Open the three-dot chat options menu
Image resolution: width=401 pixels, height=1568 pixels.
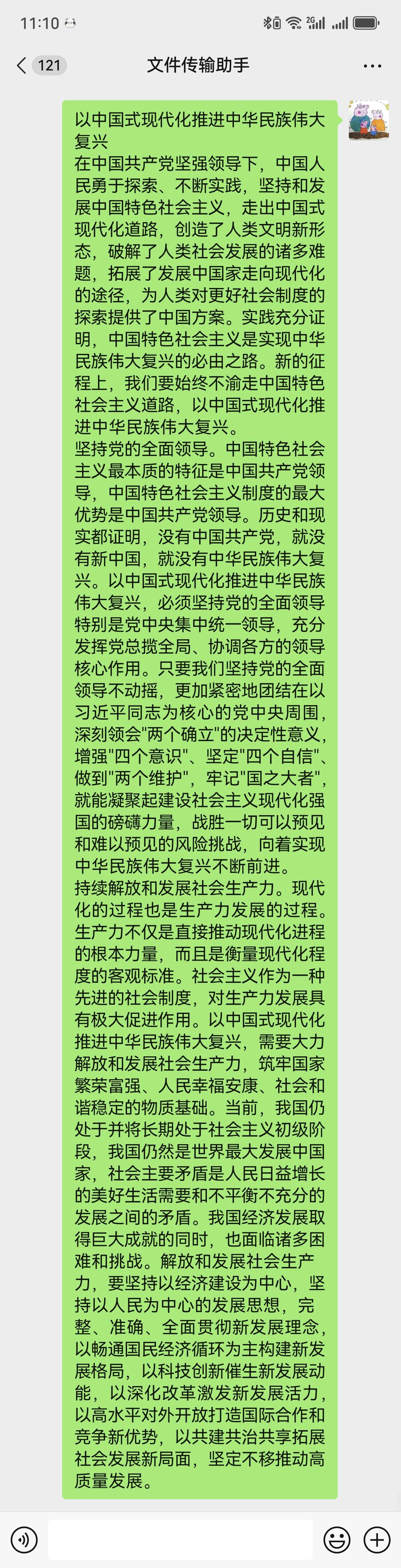(372, 66)
